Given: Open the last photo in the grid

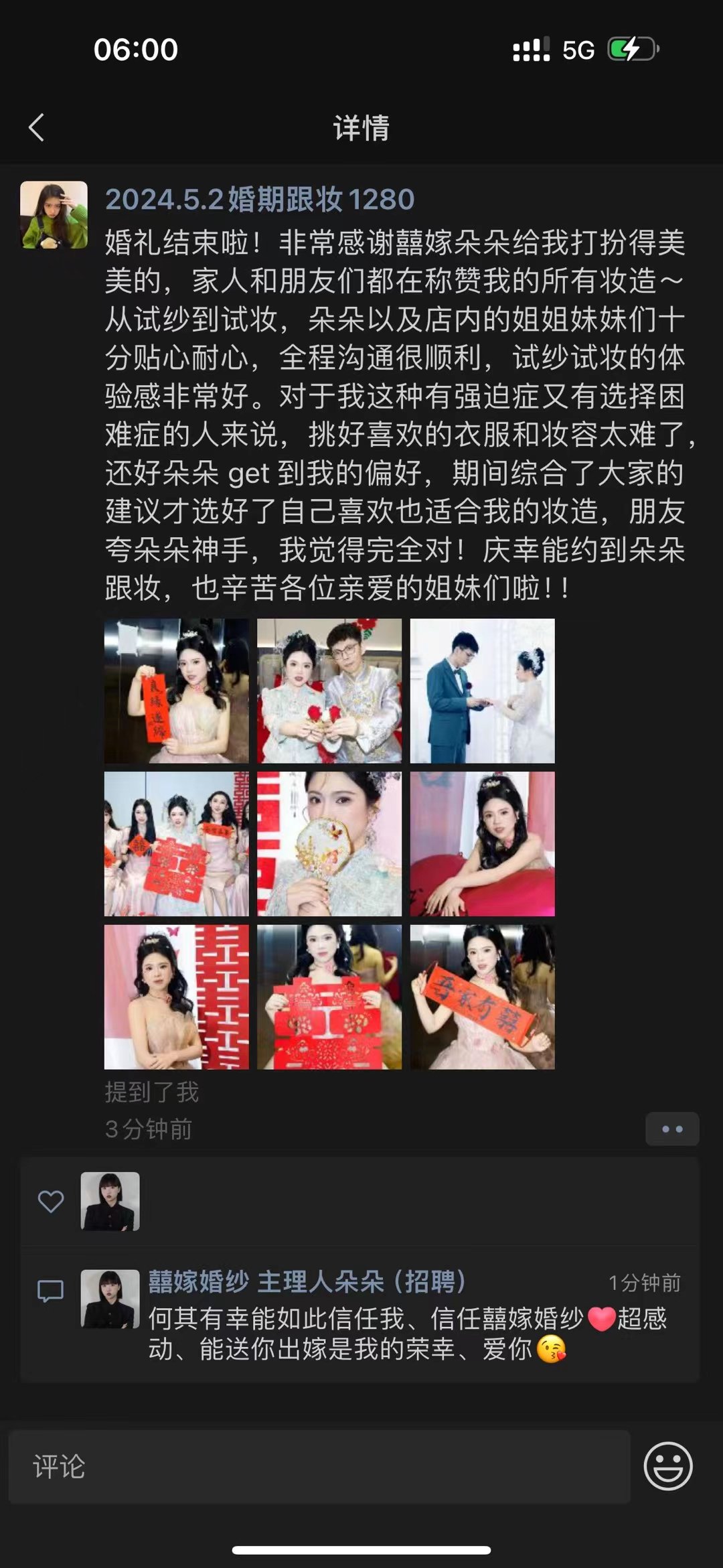Looking at the screenshot, I should (482, 997).
